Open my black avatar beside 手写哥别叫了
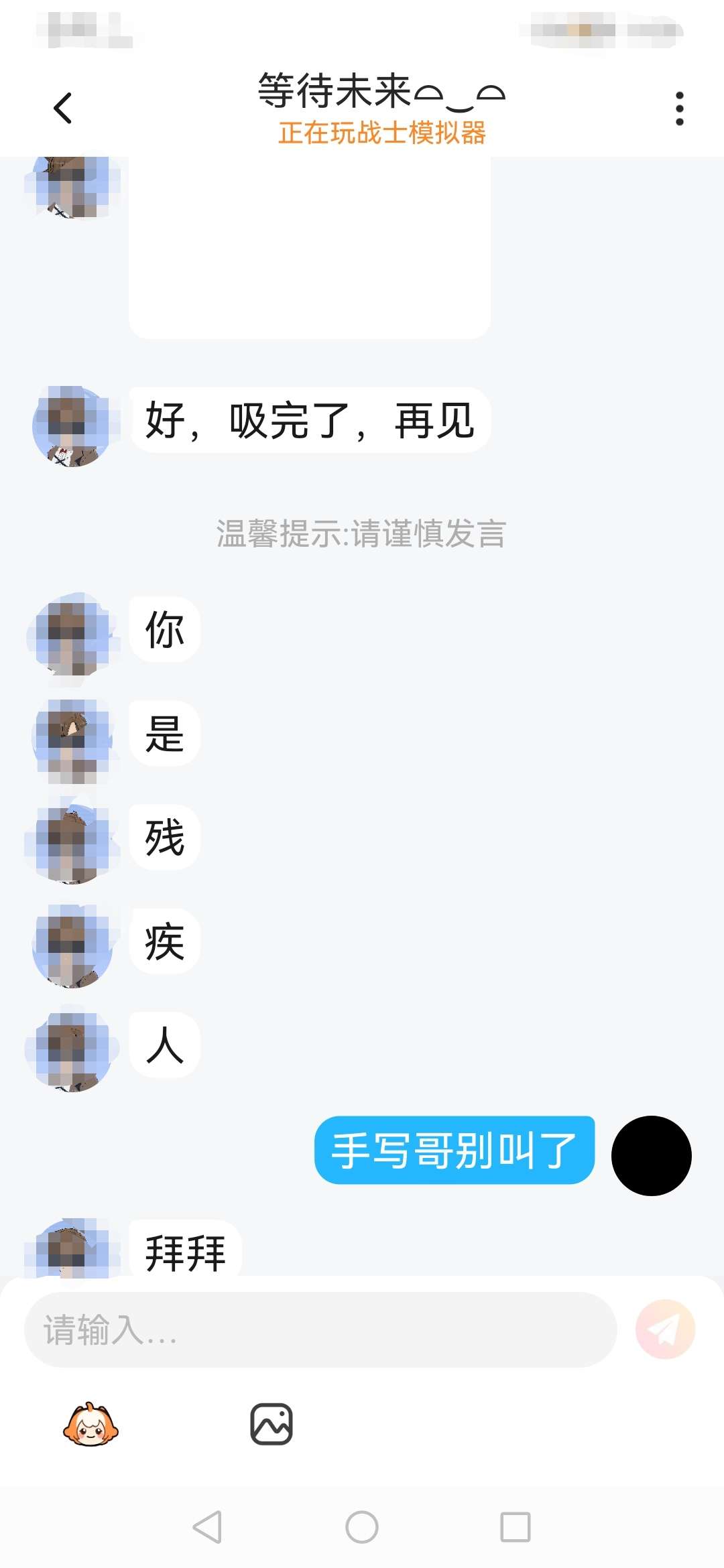Image resolution: width=724 pixels, height=1568 pixels. (x=651, y=1156)
